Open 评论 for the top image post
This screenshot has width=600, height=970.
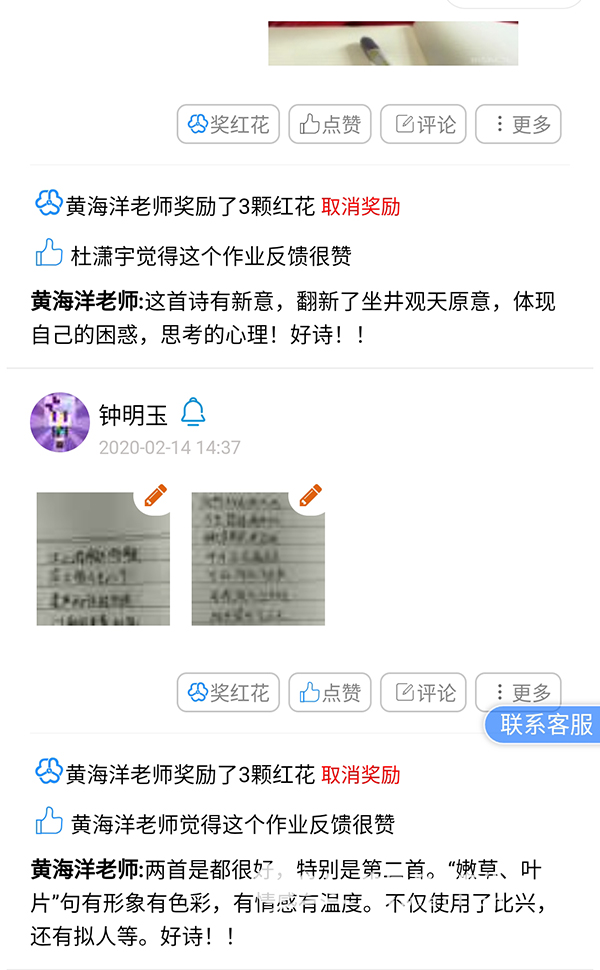425,124
